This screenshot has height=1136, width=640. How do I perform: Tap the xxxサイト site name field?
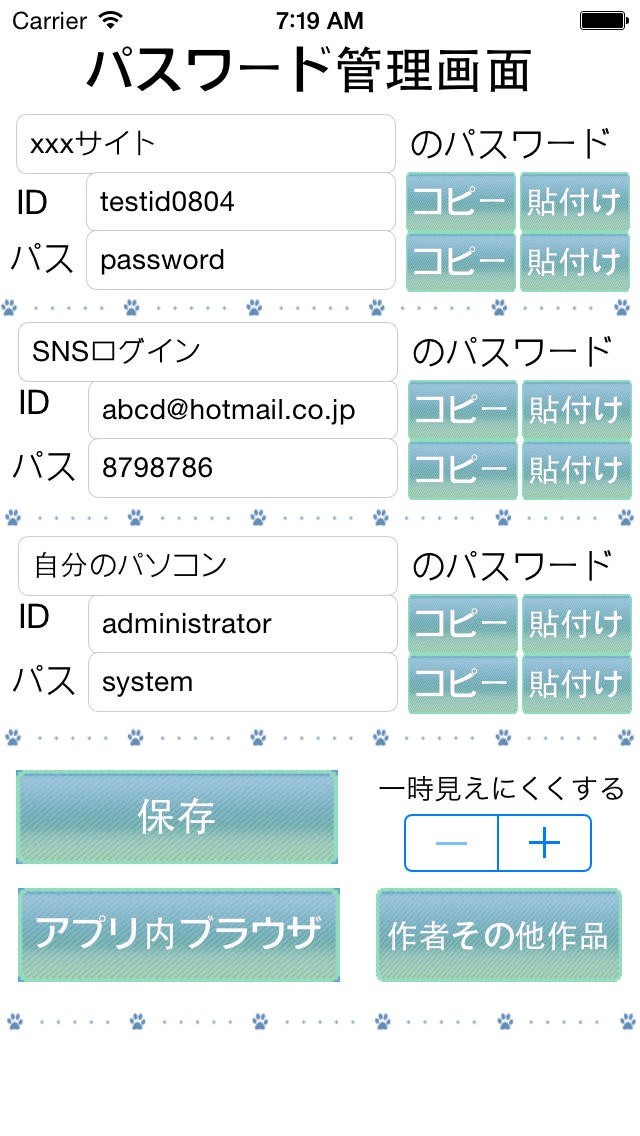pyautogui.click(x=206, y=144)
